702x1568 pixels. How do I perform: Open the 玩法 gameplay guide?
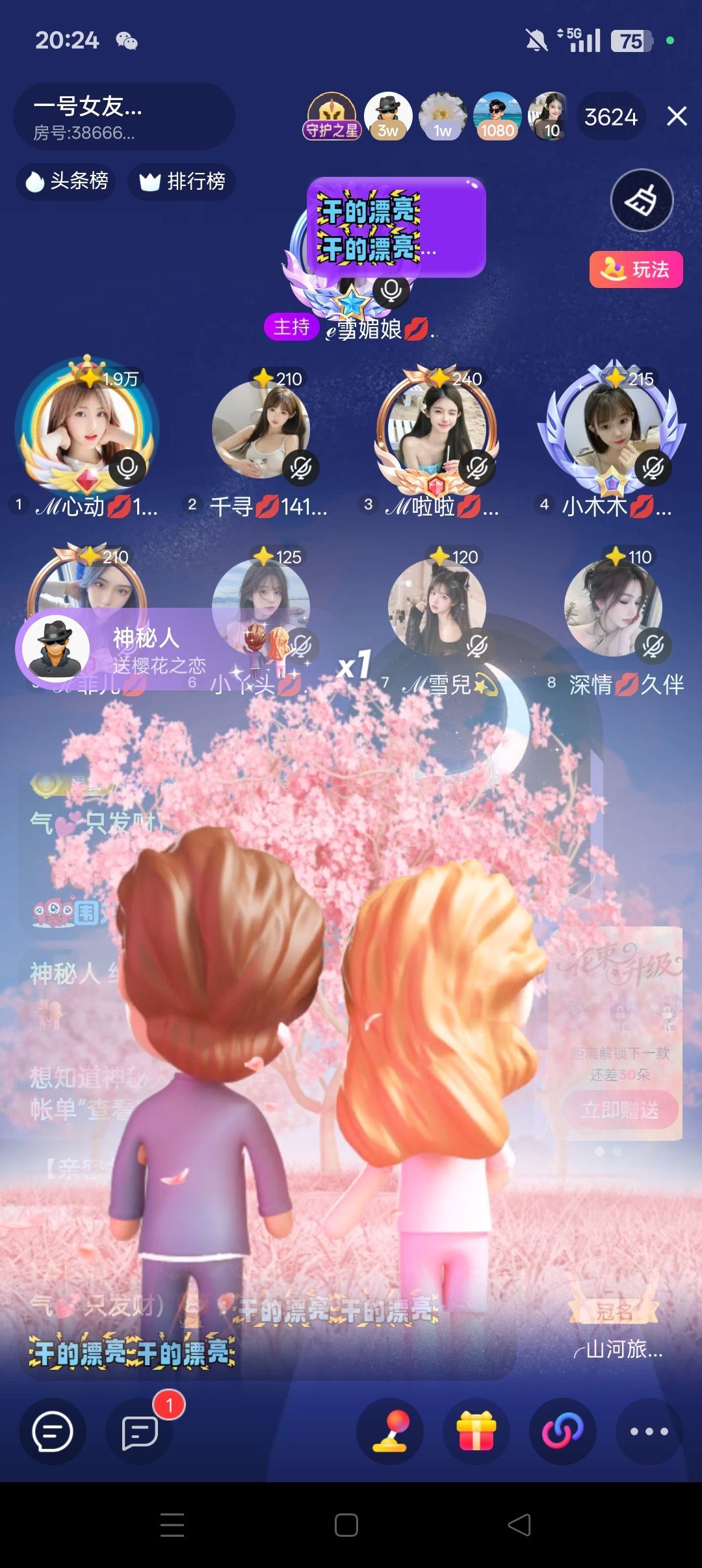[x=636, y=269]
